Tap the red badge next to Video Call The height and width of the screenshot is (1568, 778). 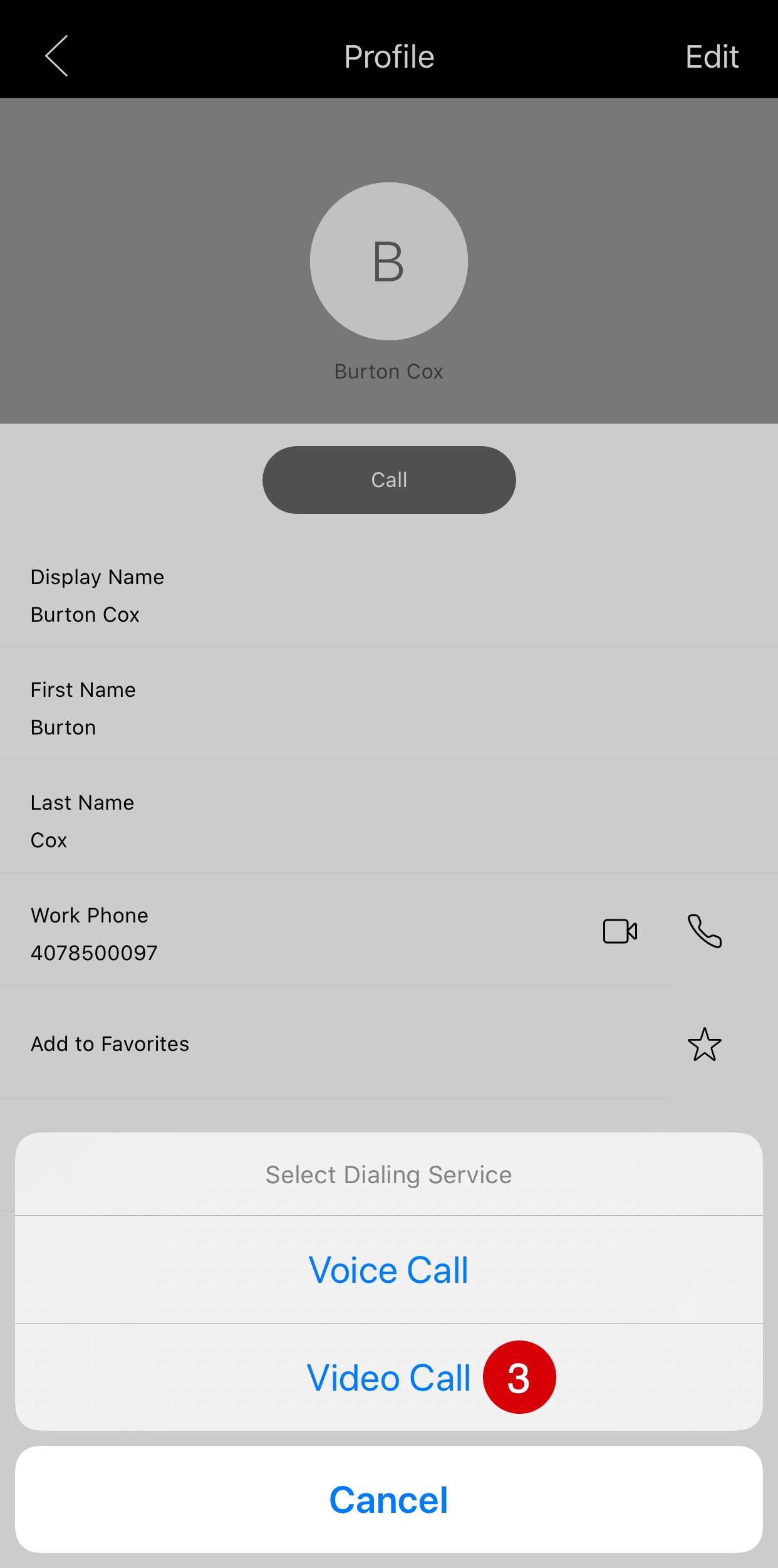click(x=519, y=1376)
